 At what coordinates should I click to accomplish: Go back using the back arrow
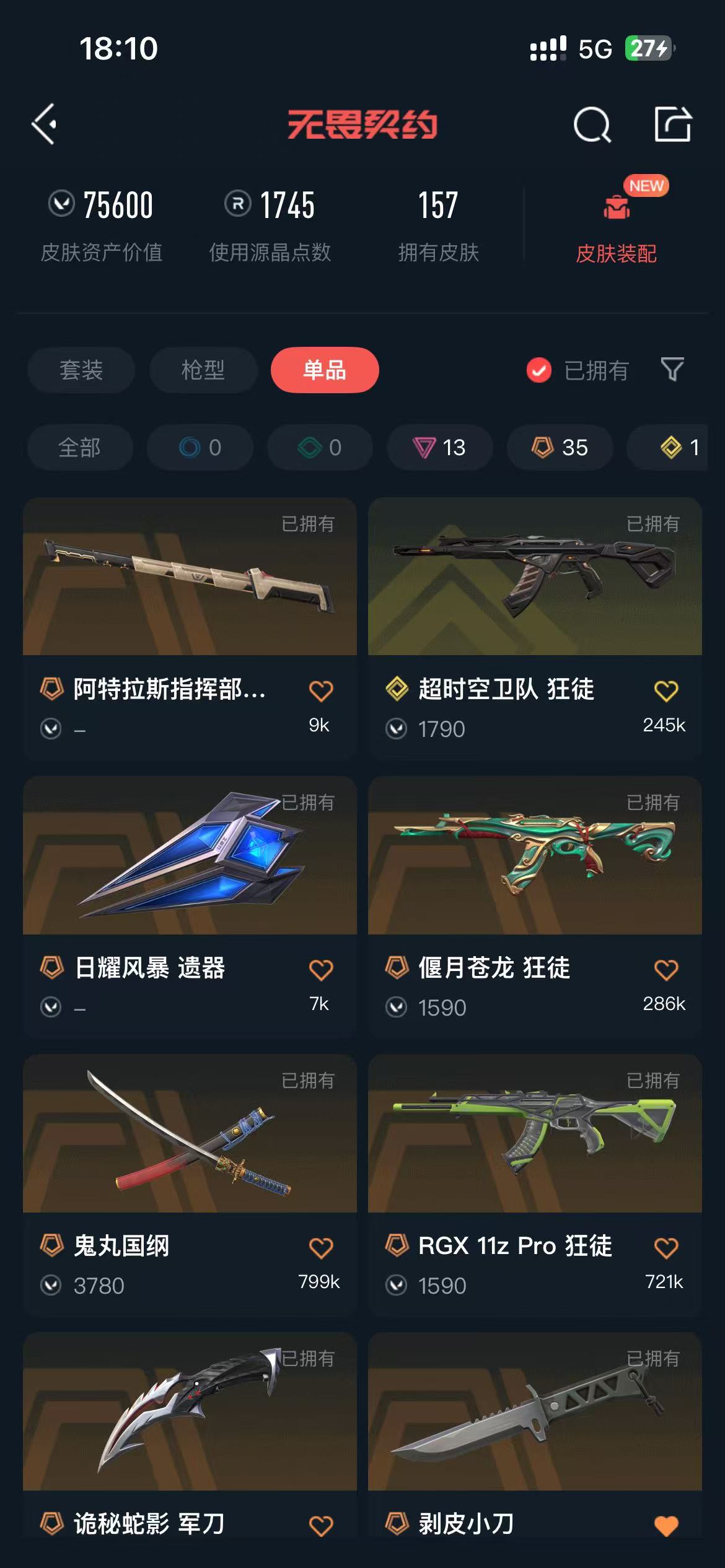point(45,124)
